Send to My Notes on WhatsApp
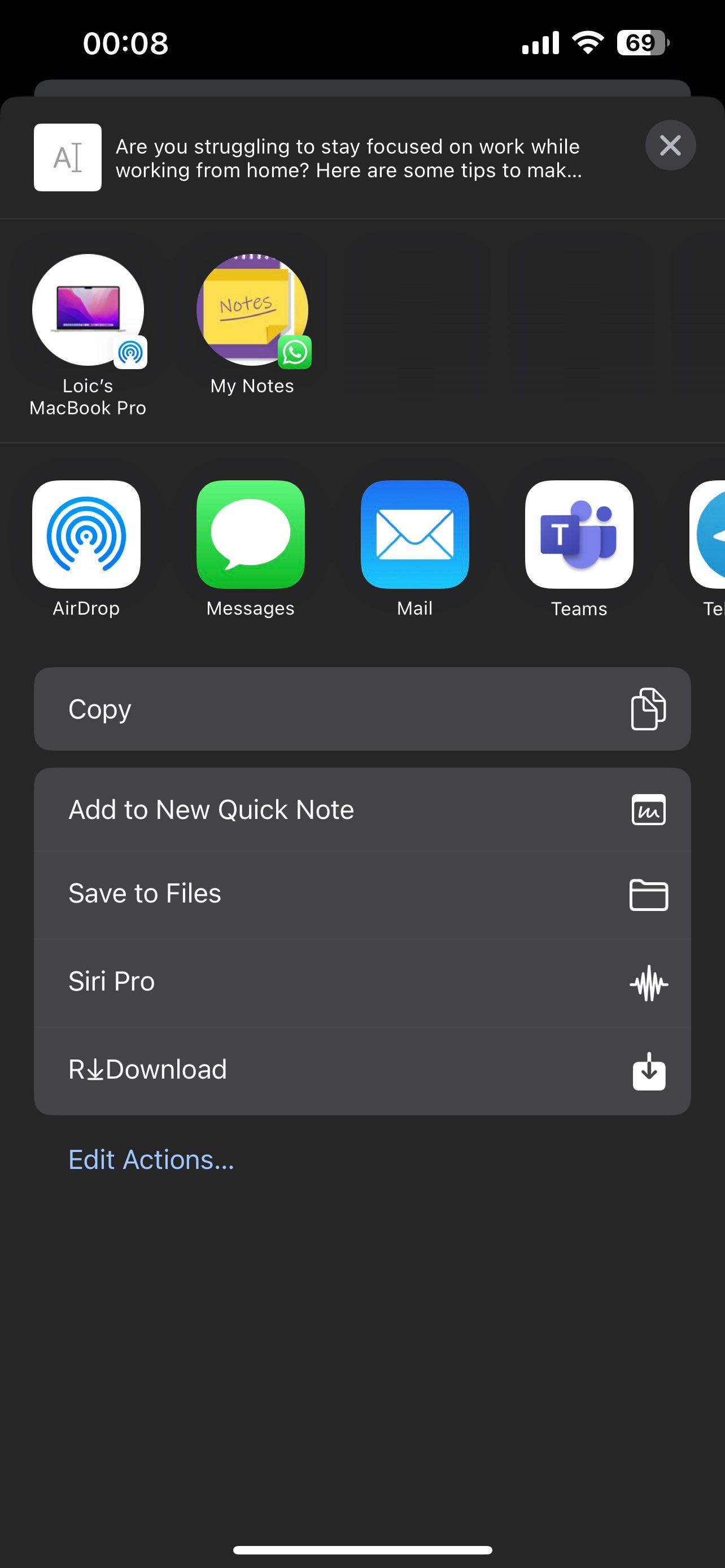Screen dimensions: 725x1568 pyautogui.click(x=252, y=310)
